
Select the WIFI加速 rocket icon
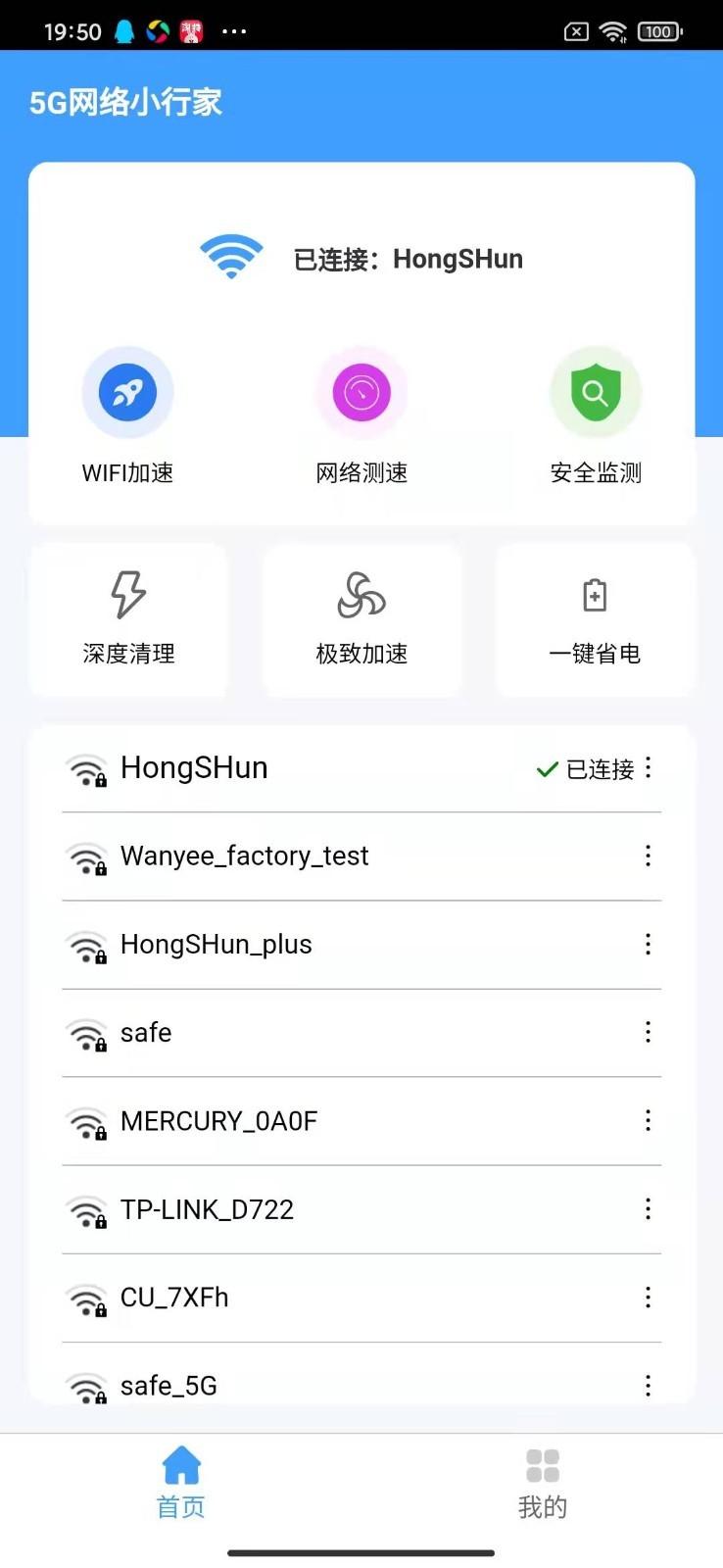pyautogui.click(x=127, y=391)
